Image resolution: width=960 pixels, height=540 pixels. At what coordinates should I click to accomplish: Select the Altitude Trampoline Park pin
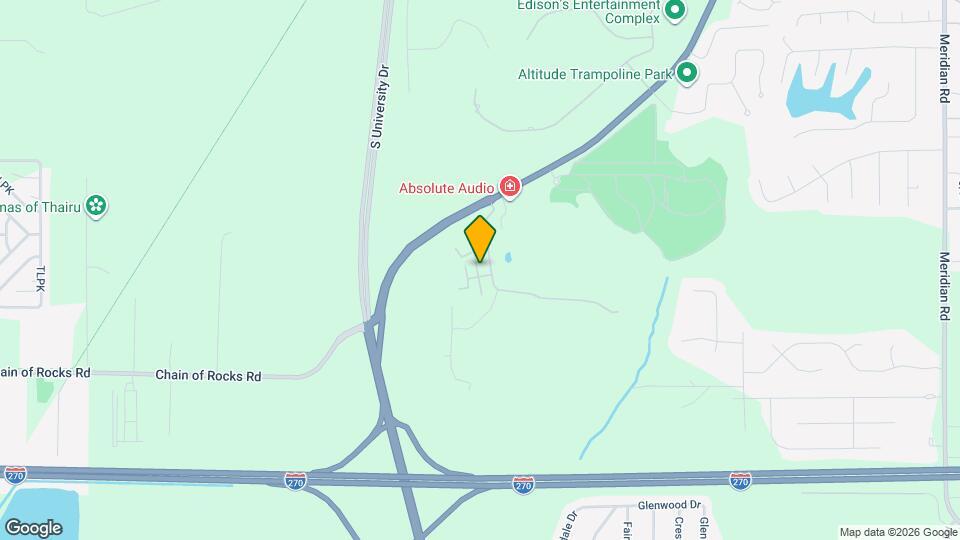(x=687, y=73)
